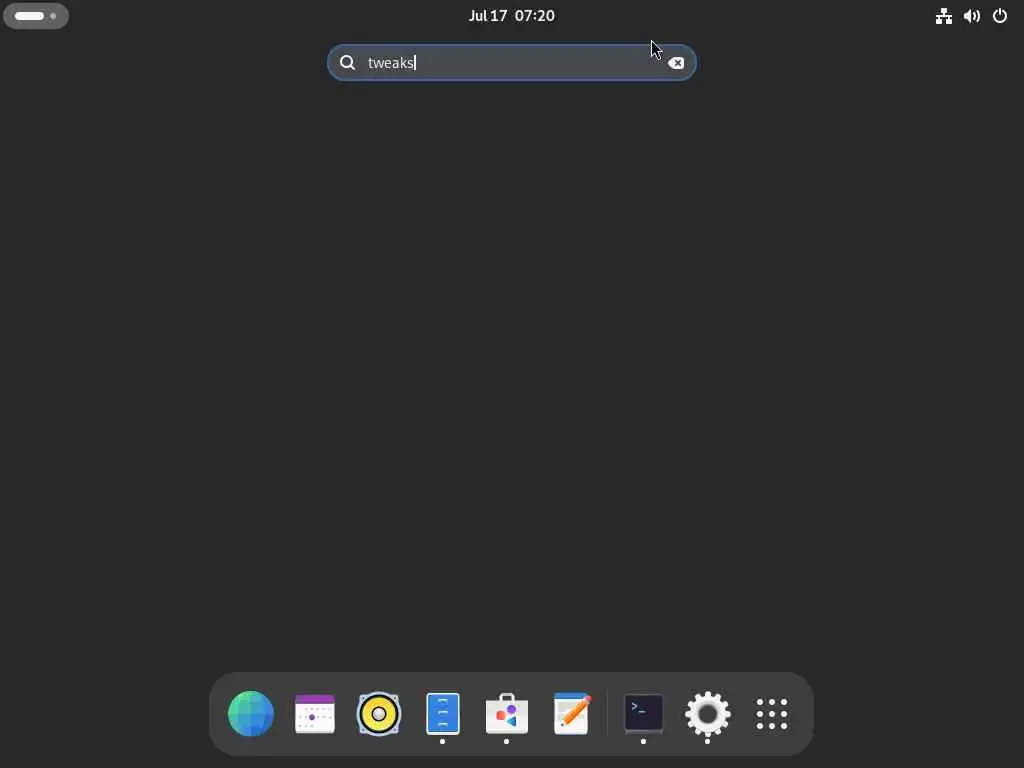Launch the Calendar app from the dock
1024x768 pixels.
315,714
